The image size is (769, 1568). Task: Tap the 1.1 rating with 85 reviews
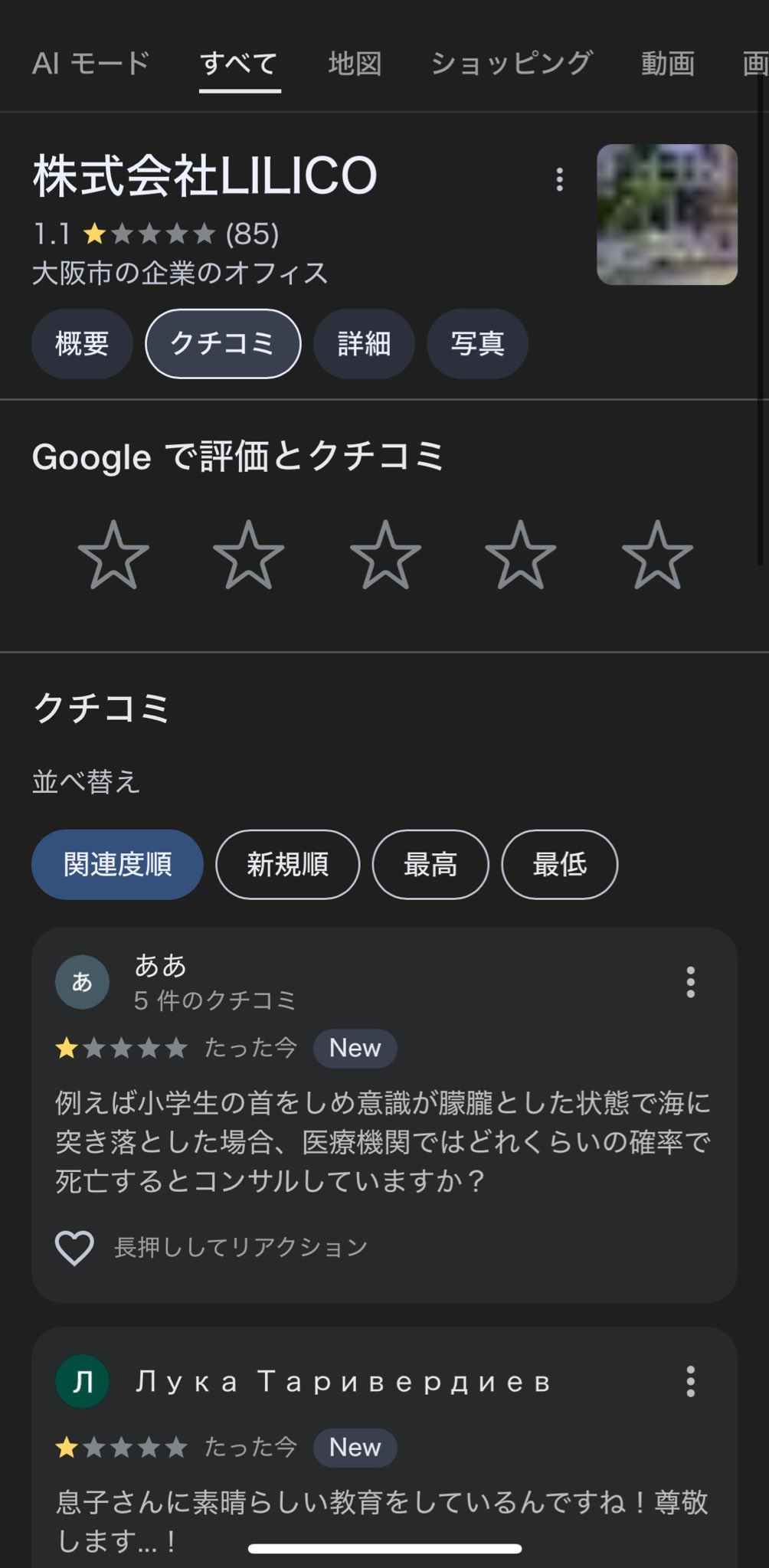(x=155, y=234)
